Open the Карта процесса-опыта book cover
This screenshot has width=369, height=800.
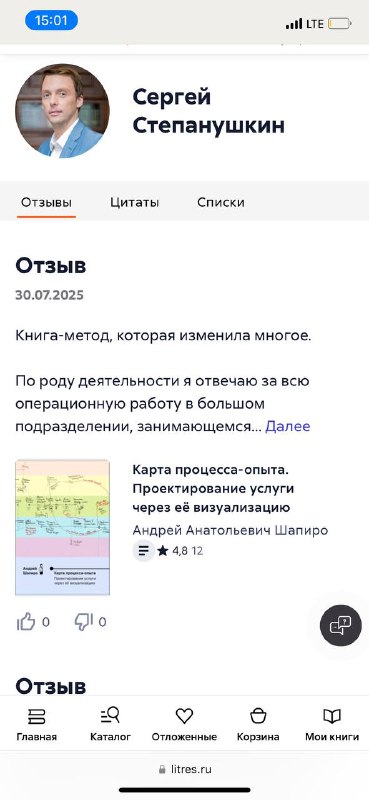click(62, 527)
